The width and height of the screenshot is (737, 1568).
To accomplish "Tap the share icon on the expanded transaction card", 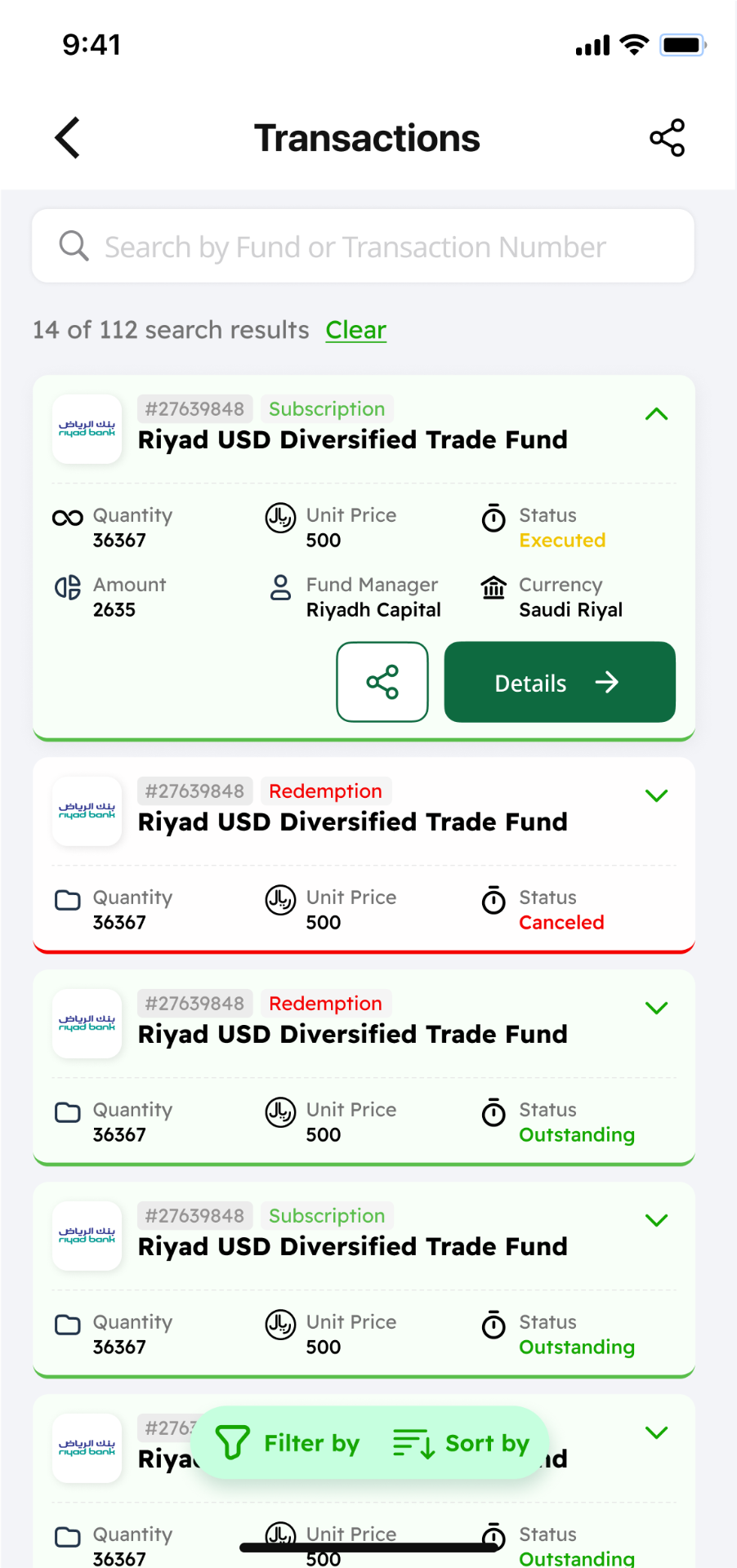I will point(382,681).
